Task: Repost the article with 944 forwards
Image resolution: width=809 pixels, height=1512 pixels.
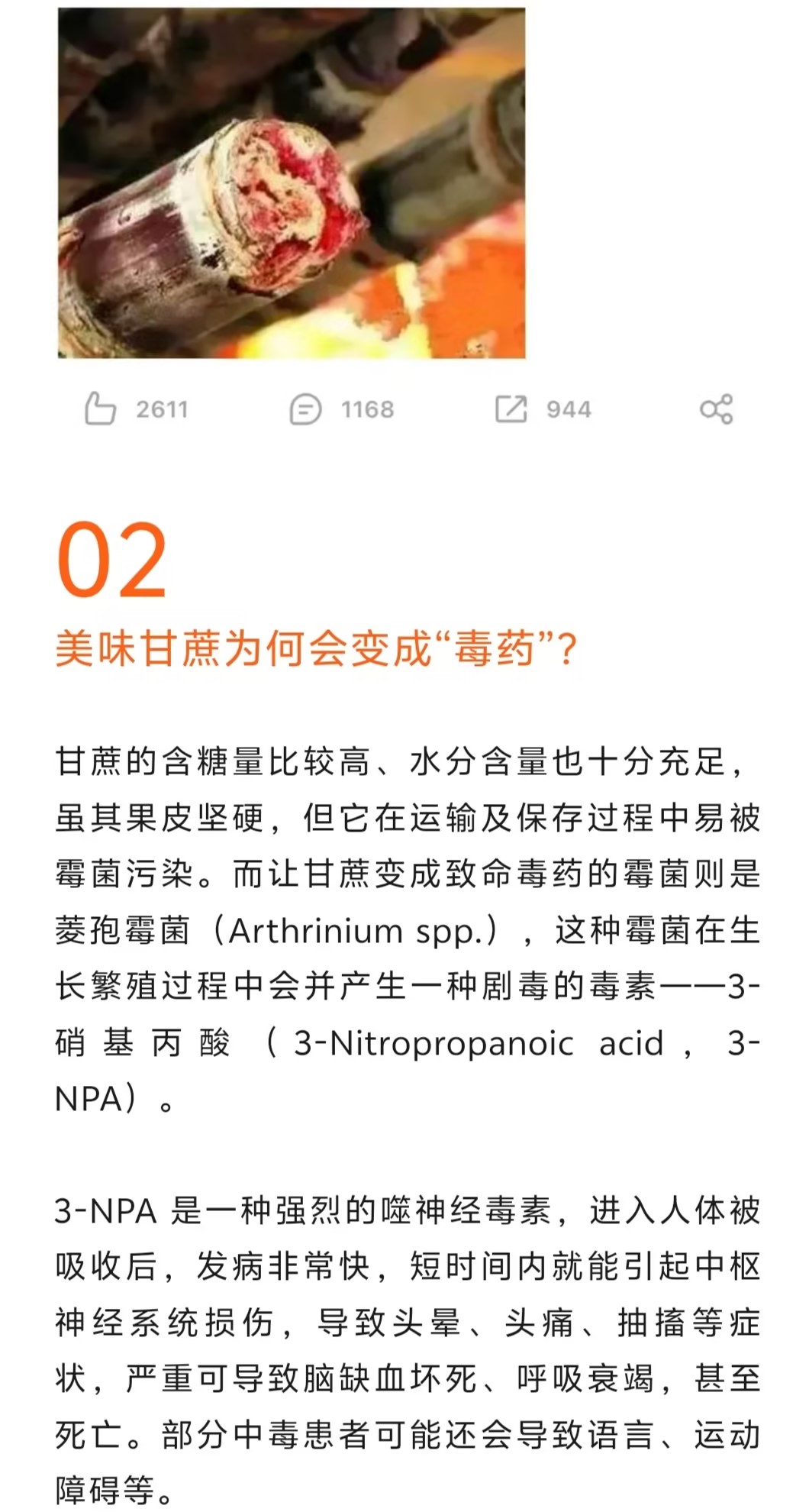Action: (x=511, y=409)
